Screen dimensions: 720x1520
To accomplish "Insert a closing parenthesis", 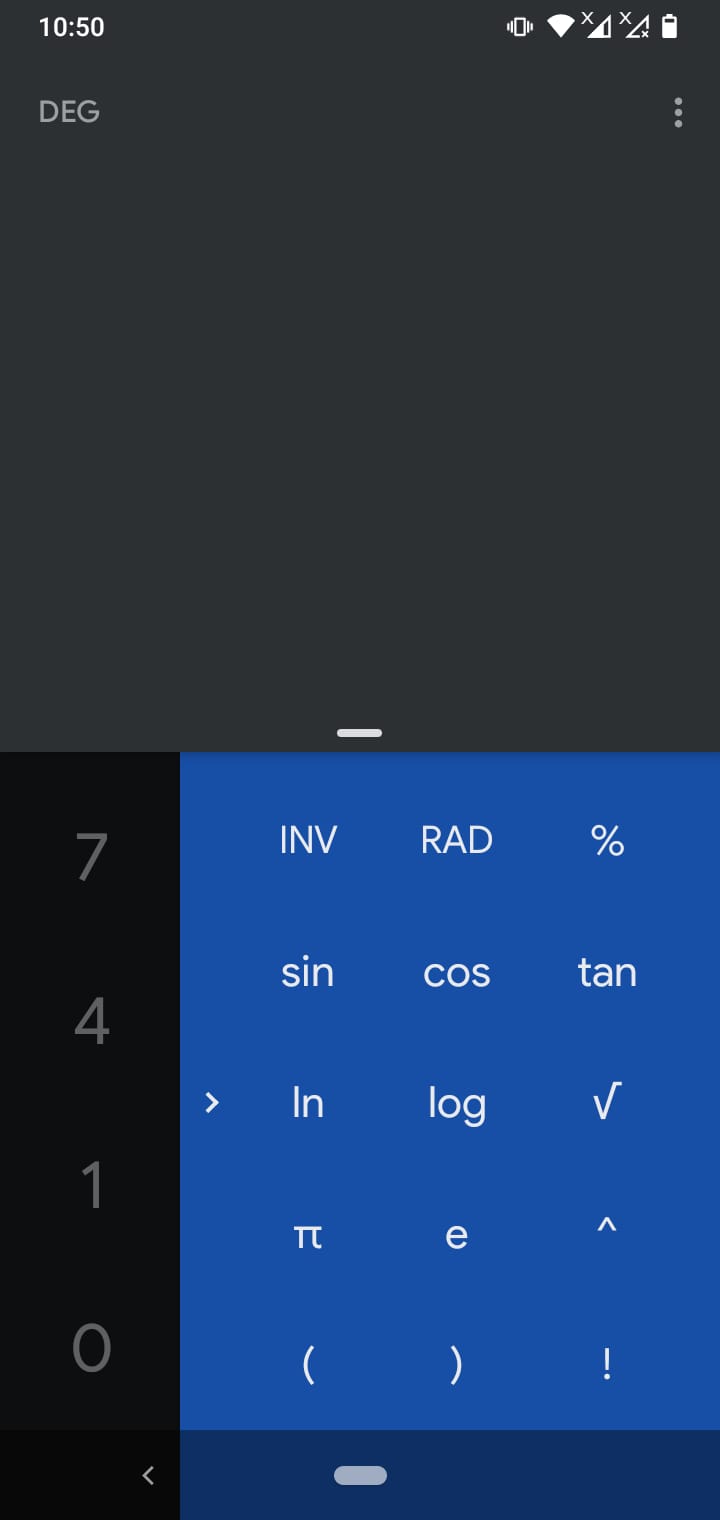I will tap(457, 1364).
